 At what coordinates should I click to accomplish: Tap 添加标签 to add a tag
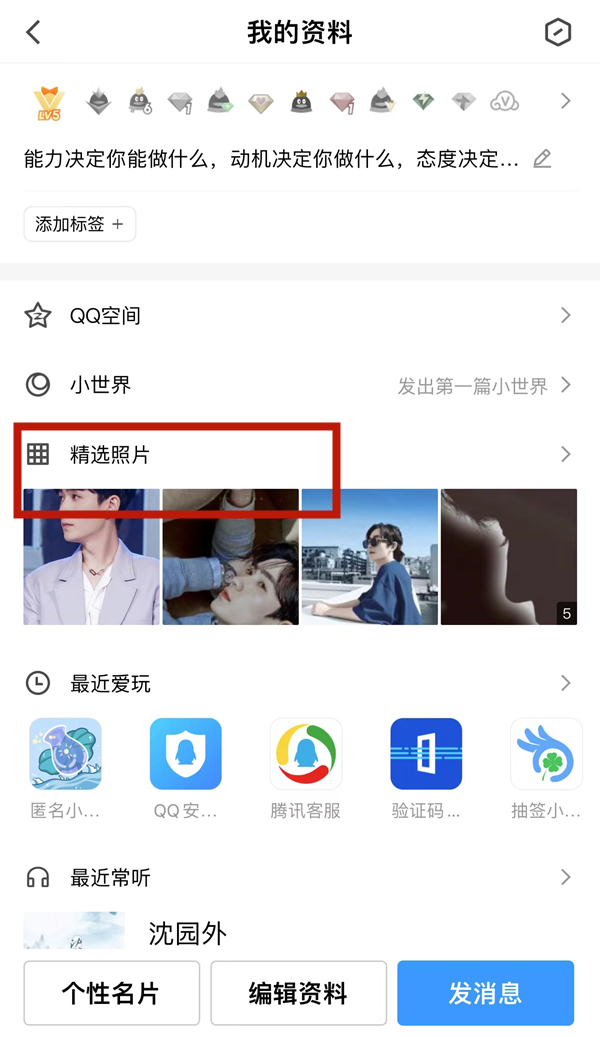coord(79,224)
